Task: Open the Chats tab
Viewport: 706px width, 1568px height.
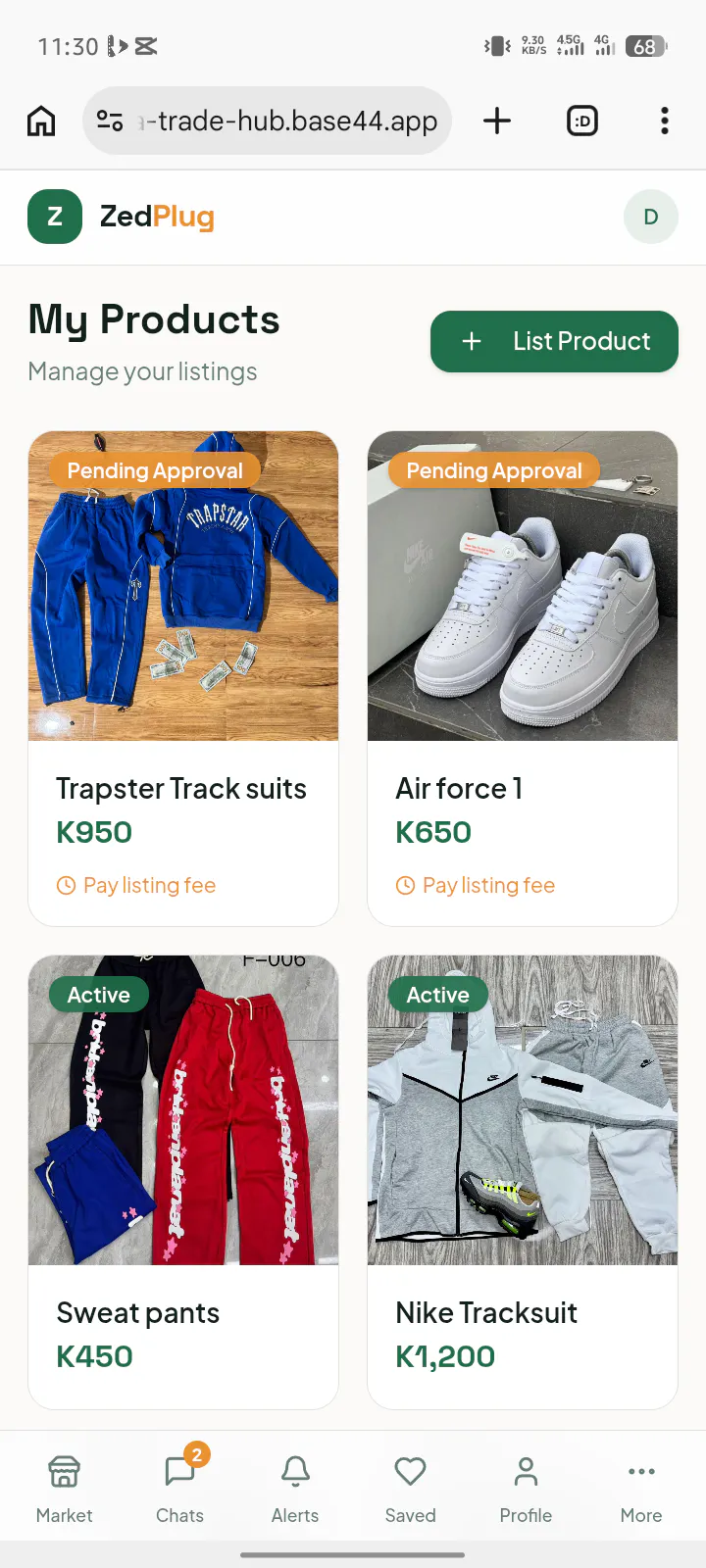Action: tap(180, 1488)
